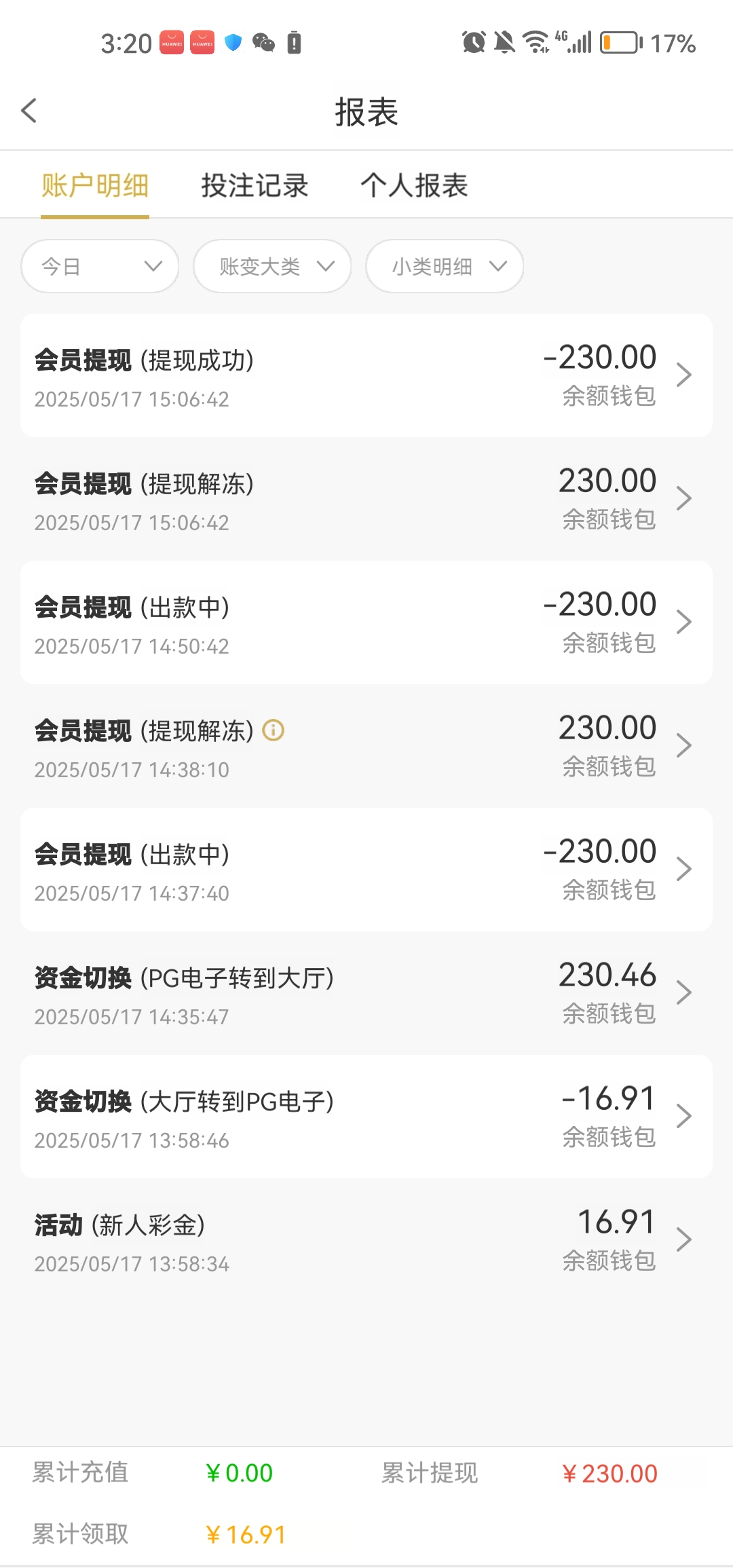View the 出款中 record at 14:50:42
The width and height of the screenshot is (733, 1568).
coord(366,622)
